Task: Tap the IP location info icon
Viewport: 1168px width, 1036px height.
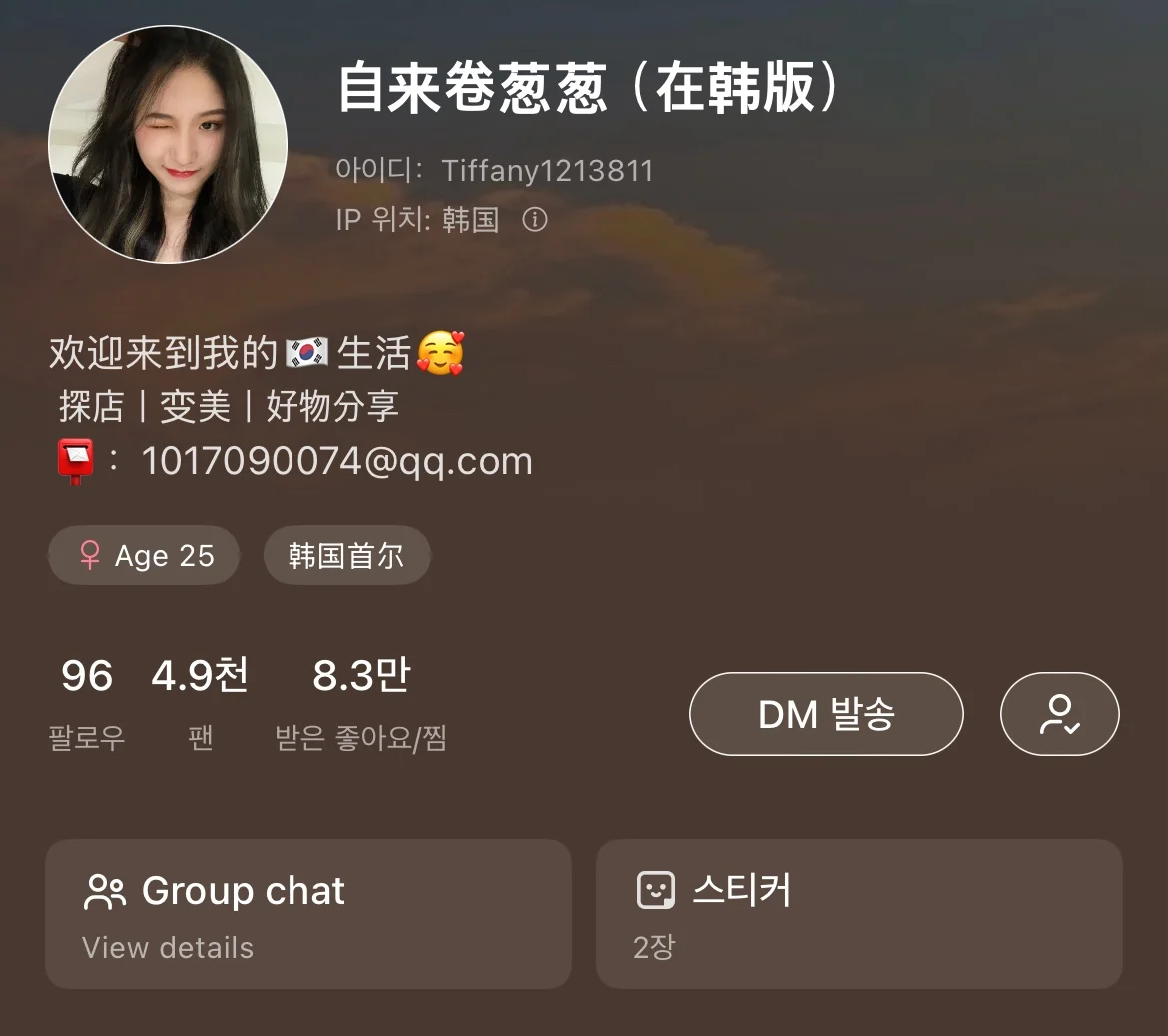Action: pyautogui.click(x=535, y=220)
